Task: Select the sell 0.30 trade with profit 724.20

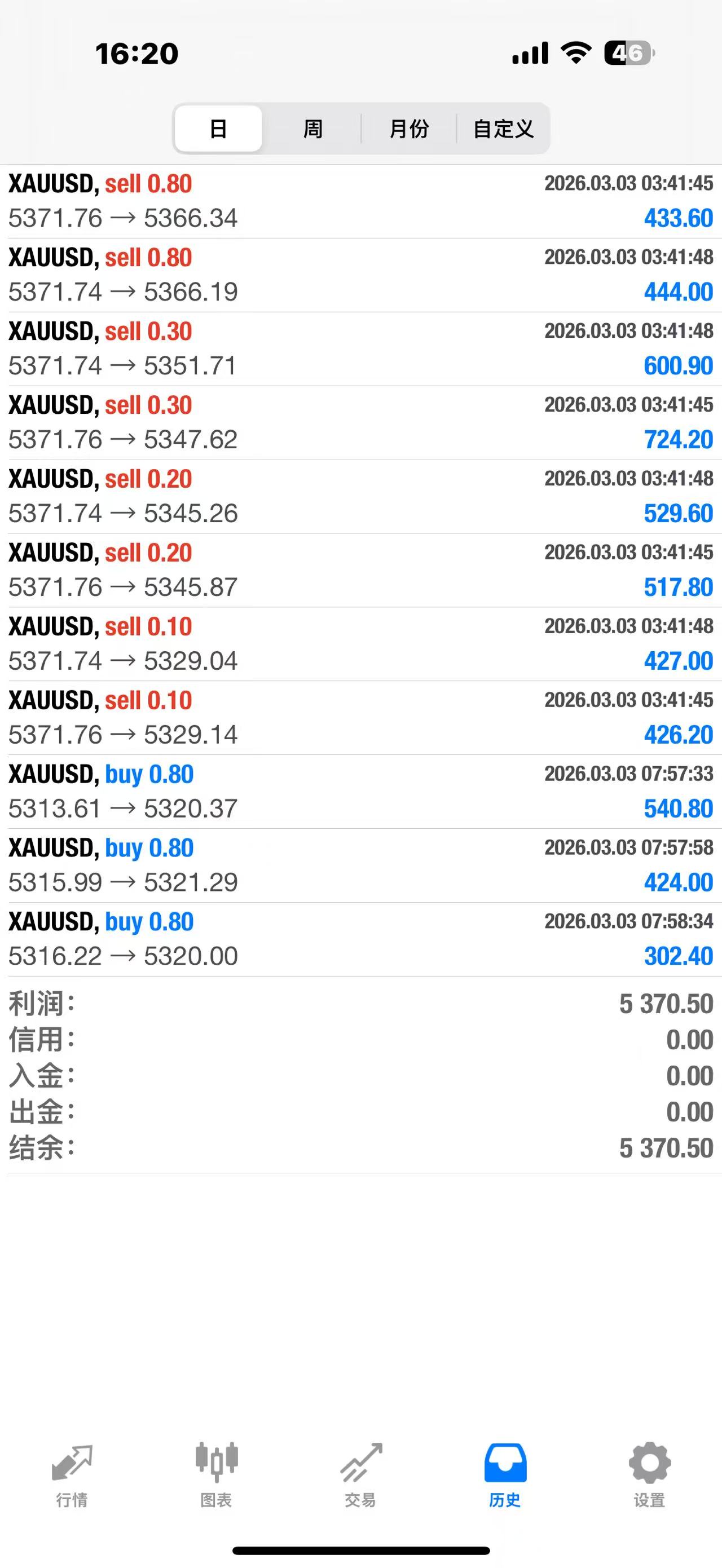Action: 361,422
